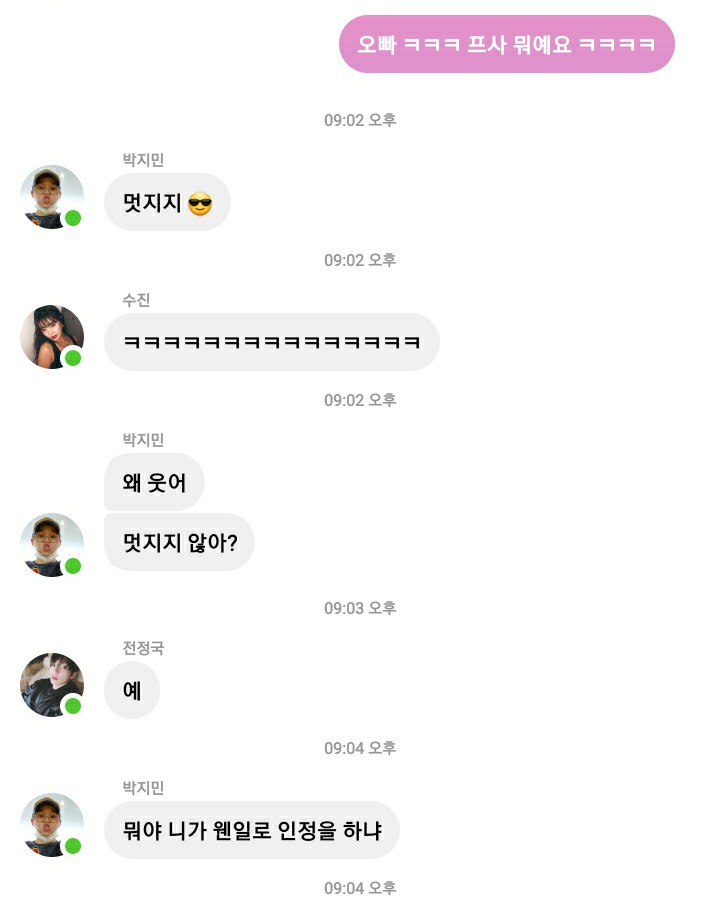The image size is (720, 906).
Task: Open 전정국's profile picture
Action: [x=52, y=685]
